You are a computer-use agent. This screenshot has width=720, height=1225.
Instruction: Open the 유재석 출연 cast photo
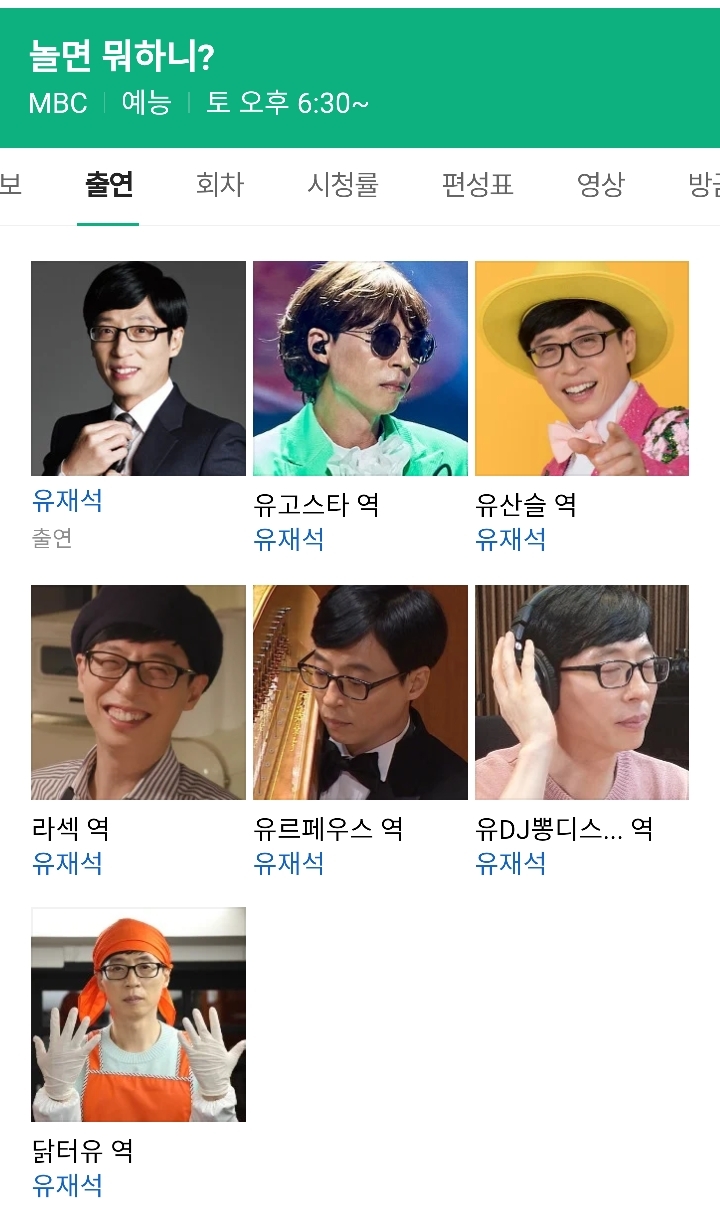(x=138, y=368)
